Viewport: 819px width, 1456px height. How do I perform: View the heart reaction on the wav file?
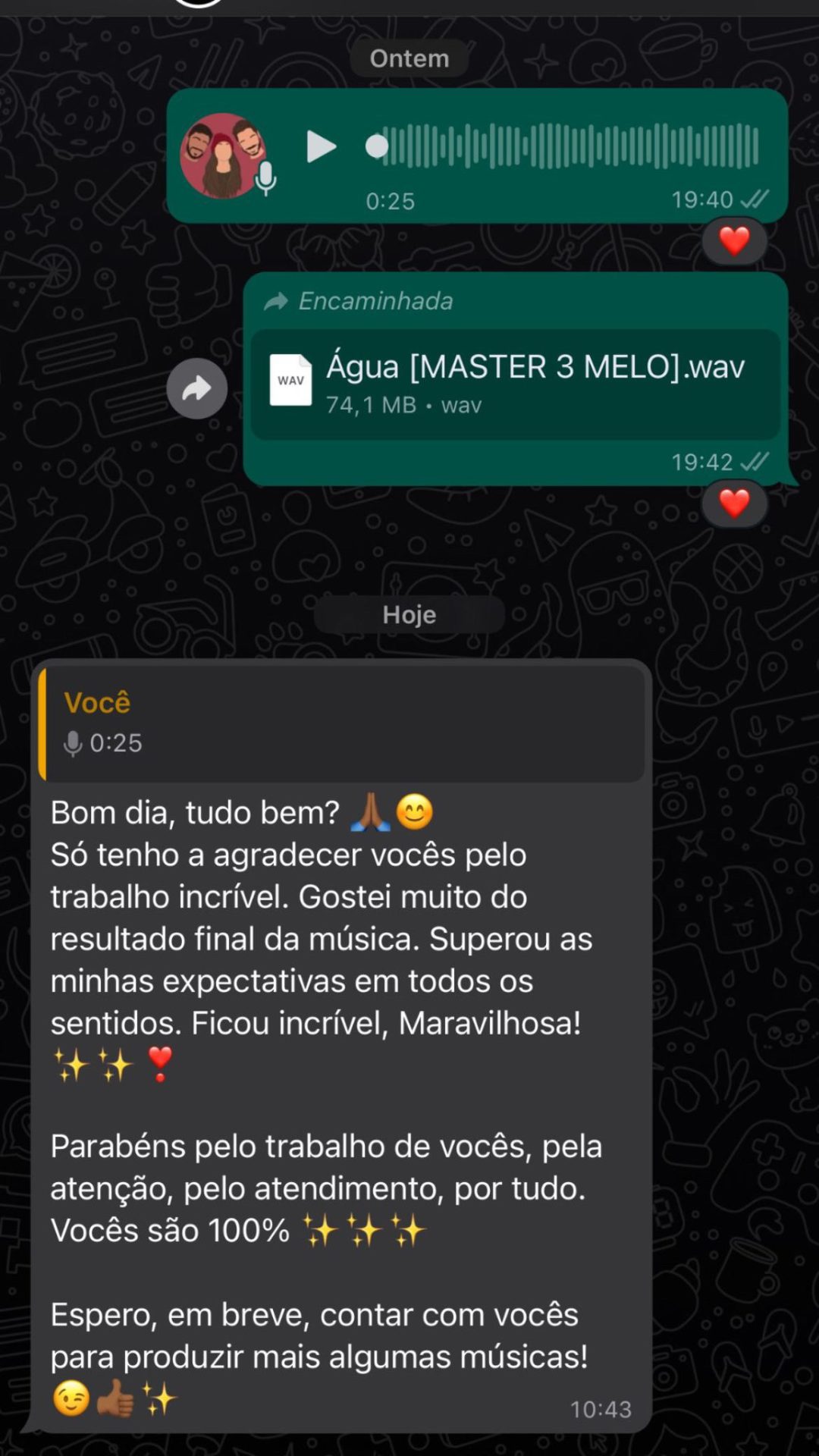click(x=733, y=504)
